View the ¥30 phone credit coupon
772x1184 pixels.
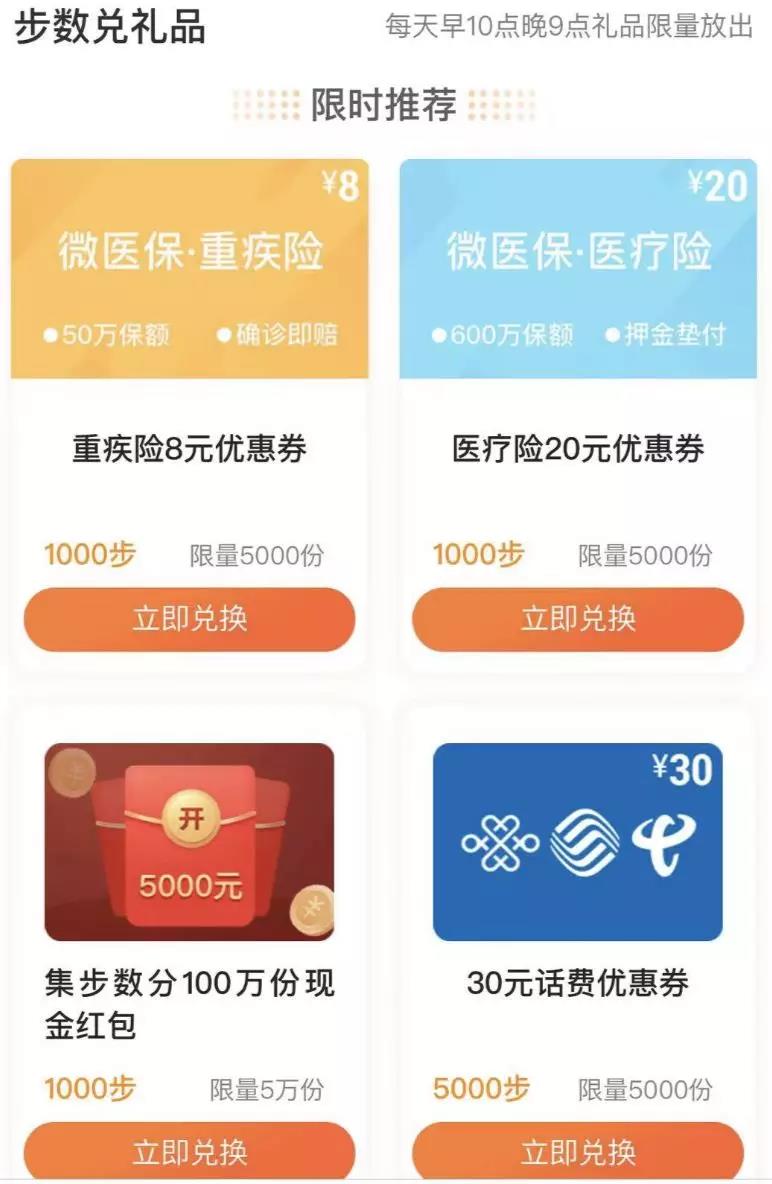tap(578, 841)
